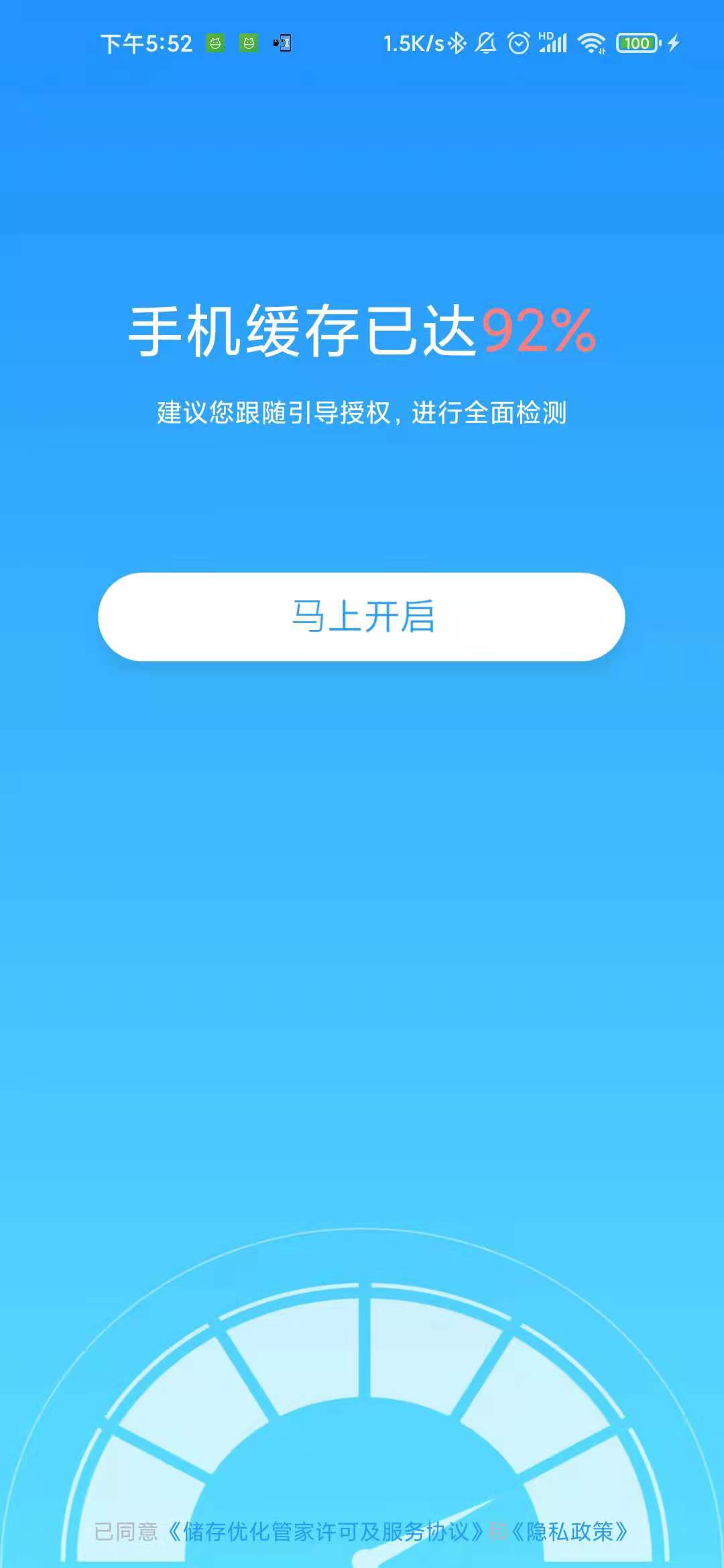This screenshot has width=724, height=1568.
Task: Tap the 建议您跟随引导授权 subtitle text
Action: (362, 413)
